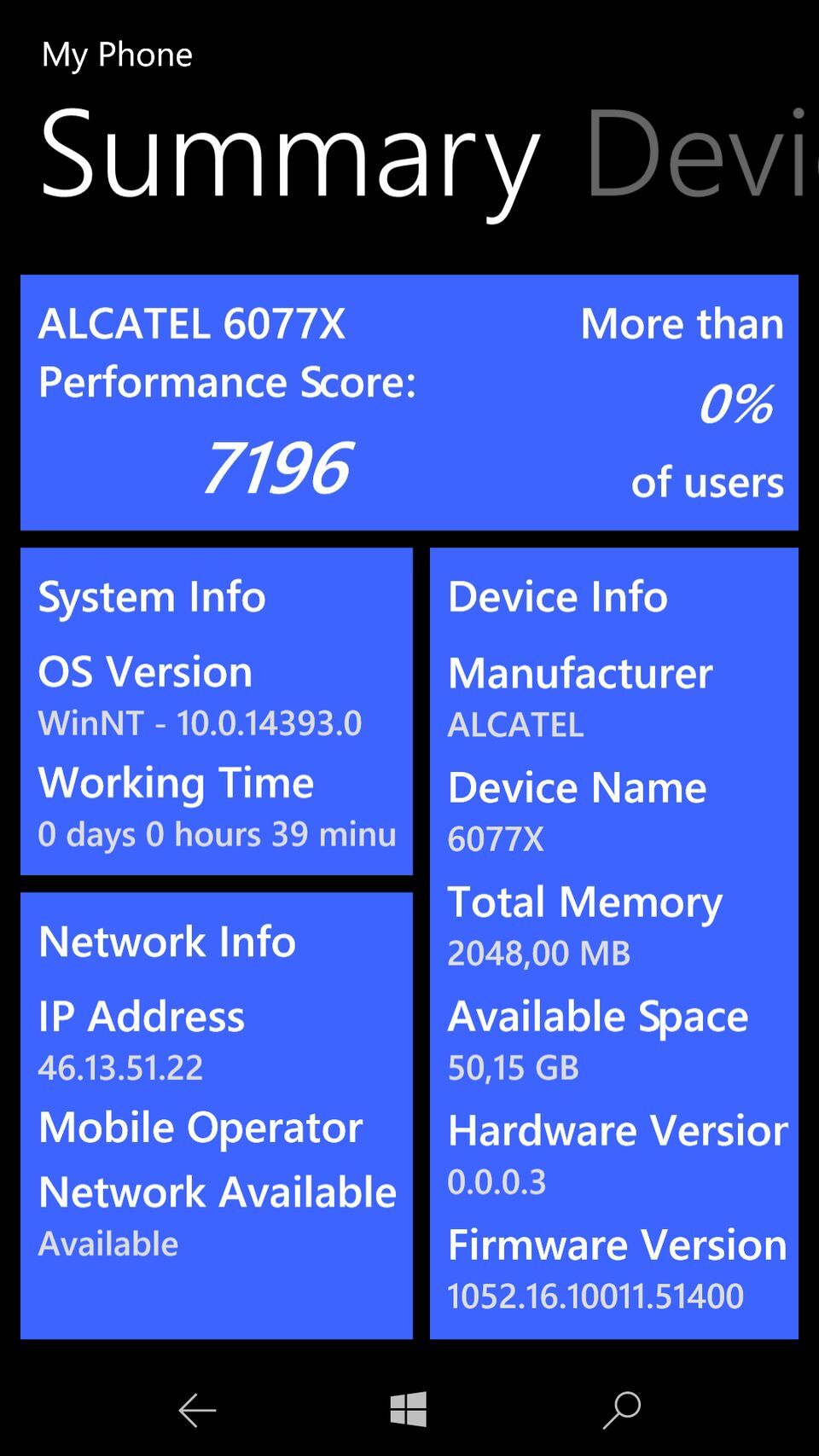The width and height of the screenshot is (819, 1456).
Task: Open search from the navigation bar
Action: coord(624,1404)
